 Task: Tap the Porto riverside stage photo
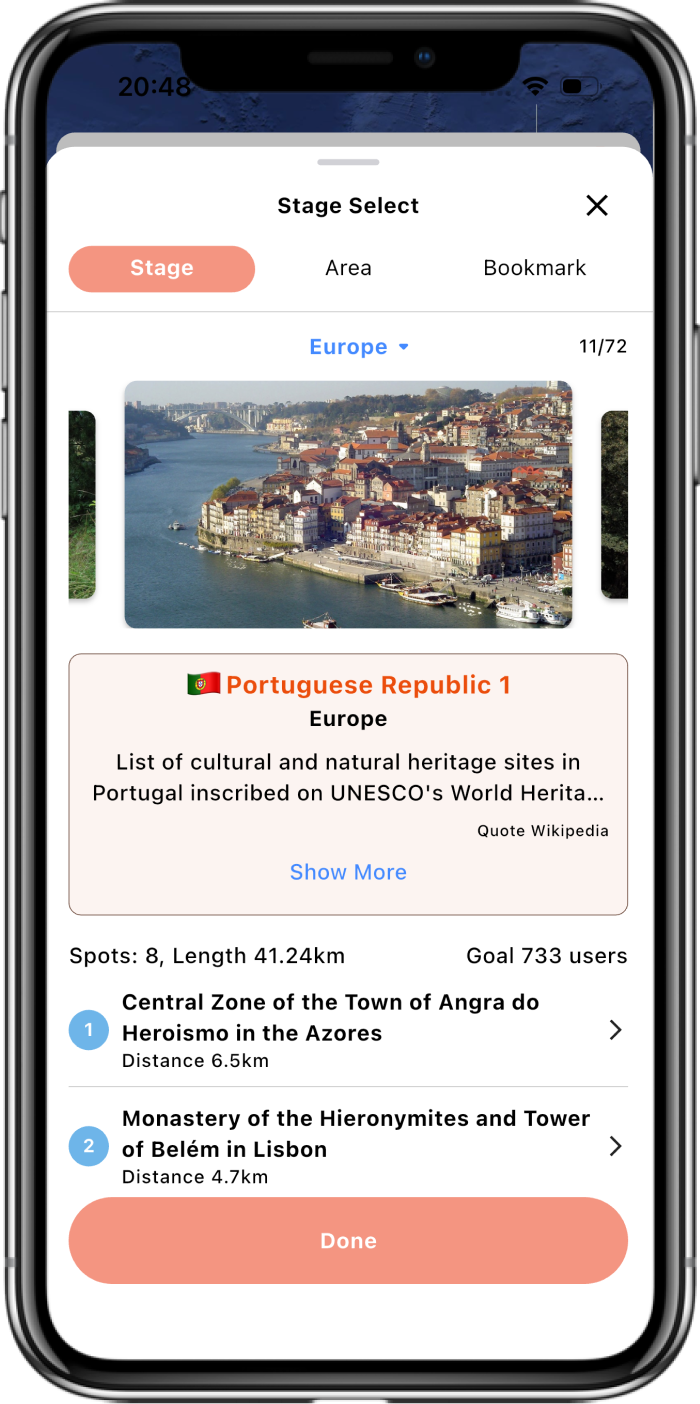point(348,504)
